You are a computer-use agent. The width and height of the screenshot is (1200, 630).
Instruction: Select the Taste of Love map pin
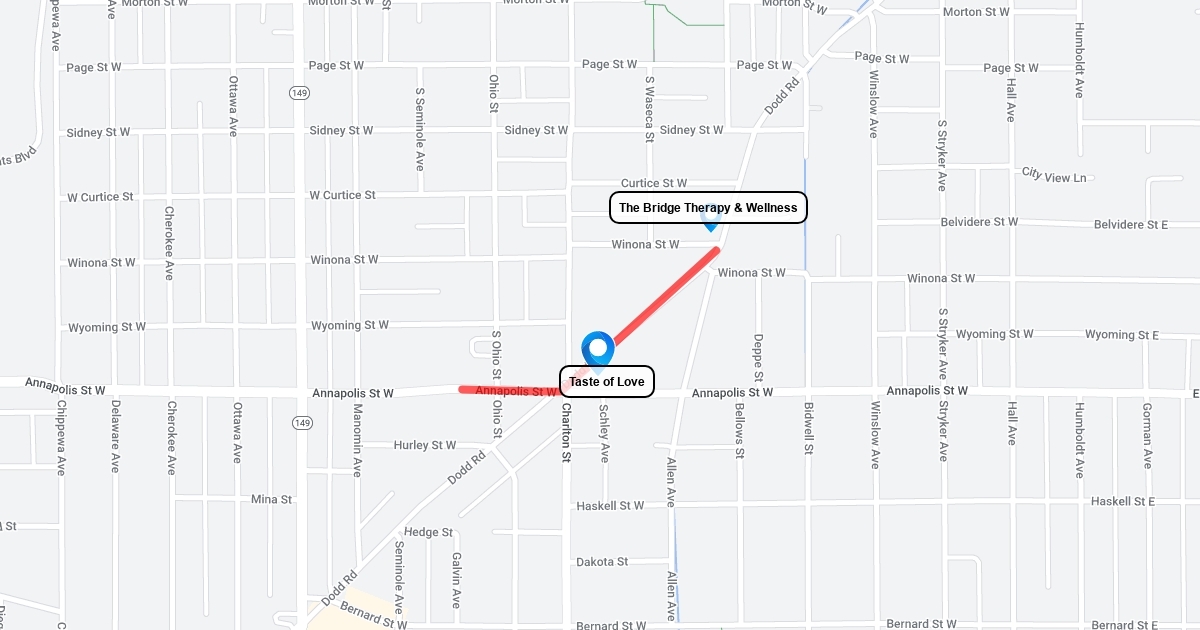pyautogui.click(x=597, y=350)
